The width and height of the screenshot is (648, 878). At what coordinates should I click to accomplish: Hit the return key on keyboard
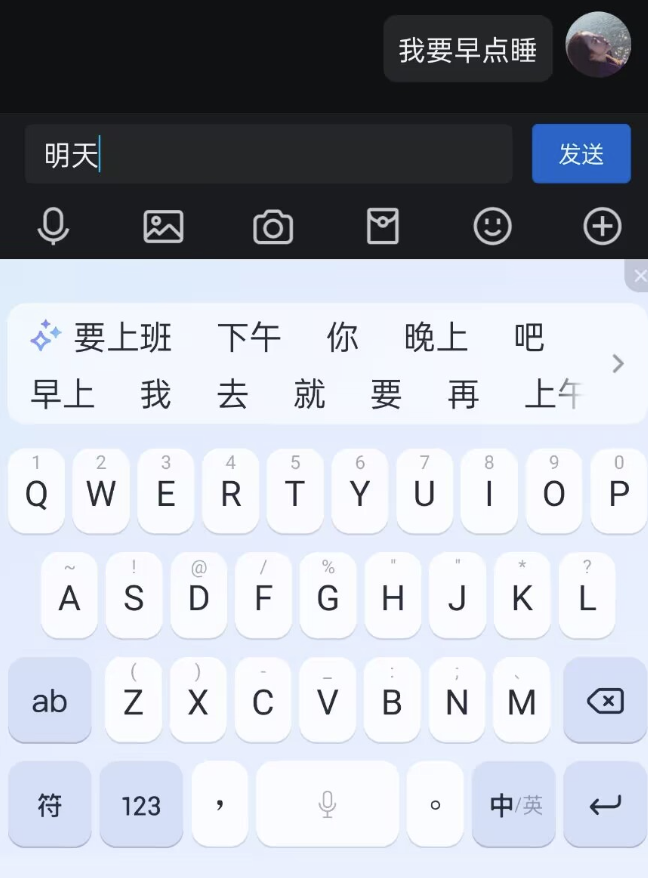(605, 805)
